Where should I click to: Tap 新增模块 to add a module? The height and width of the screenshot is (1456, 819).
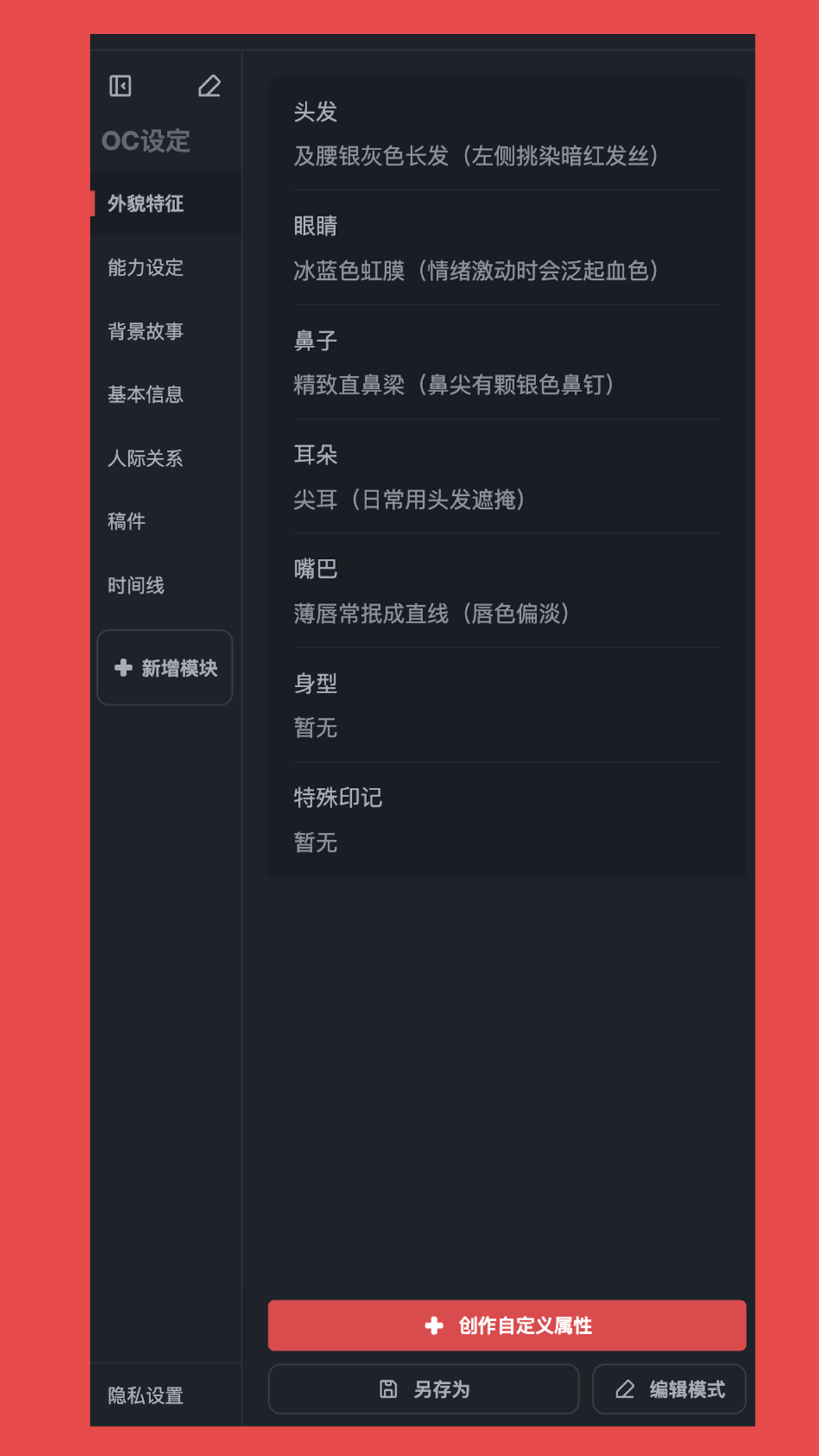point(165,667)
